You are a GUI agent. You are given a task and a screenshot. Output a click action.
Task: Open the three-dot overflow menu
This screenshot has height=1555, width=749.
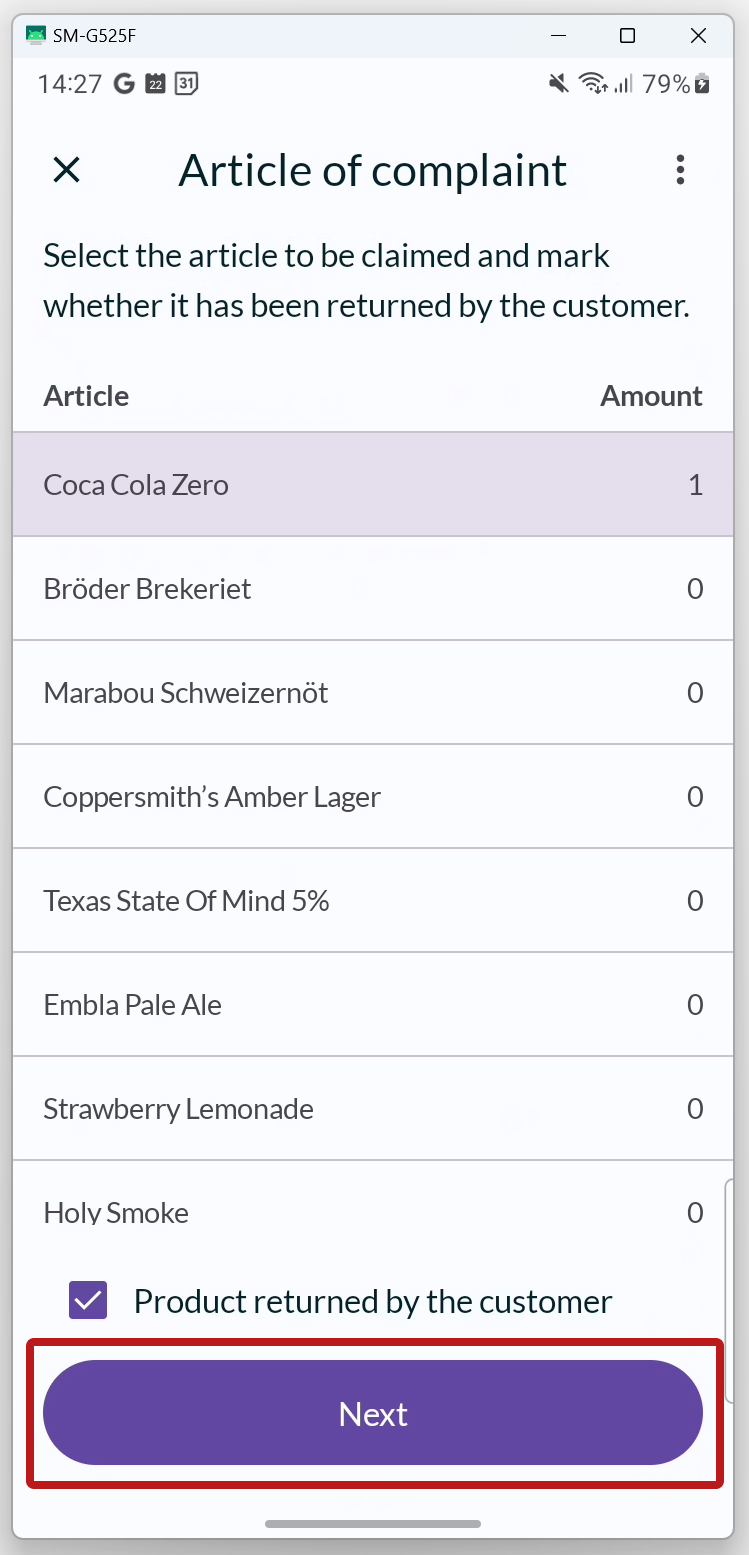coord(680,170)
